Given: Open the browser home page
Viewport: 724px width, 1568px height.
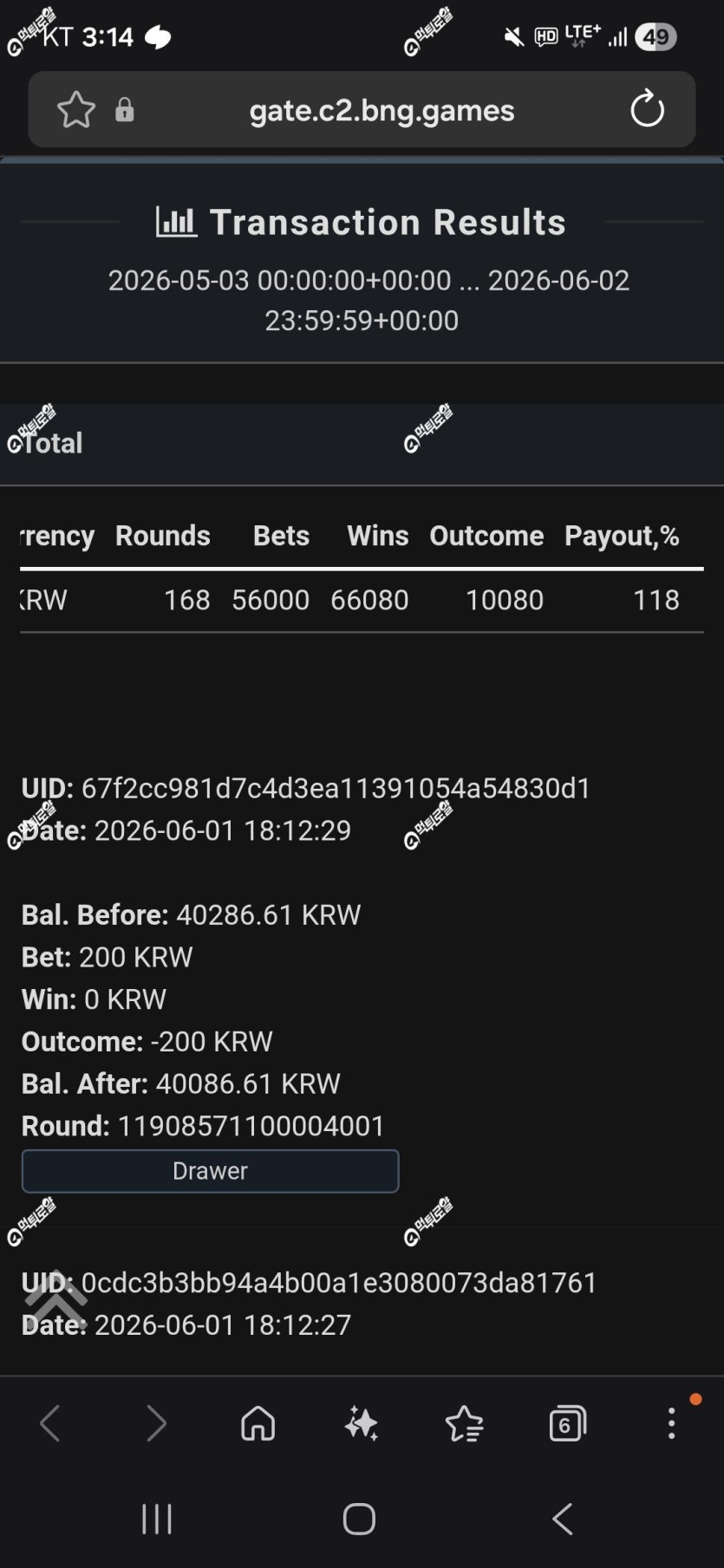Looking at the screenshot, I should (x=258, y=1423).
